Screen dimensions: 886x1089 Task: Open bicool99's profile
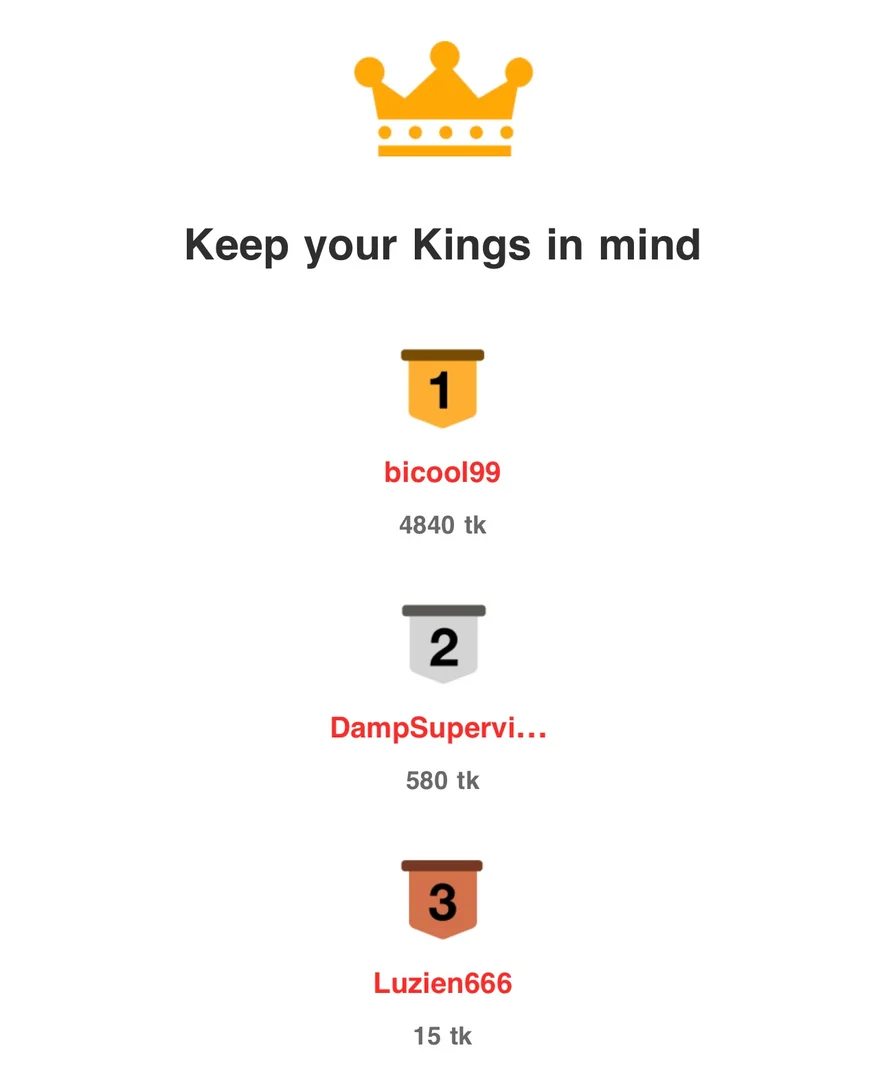[442, 472]
